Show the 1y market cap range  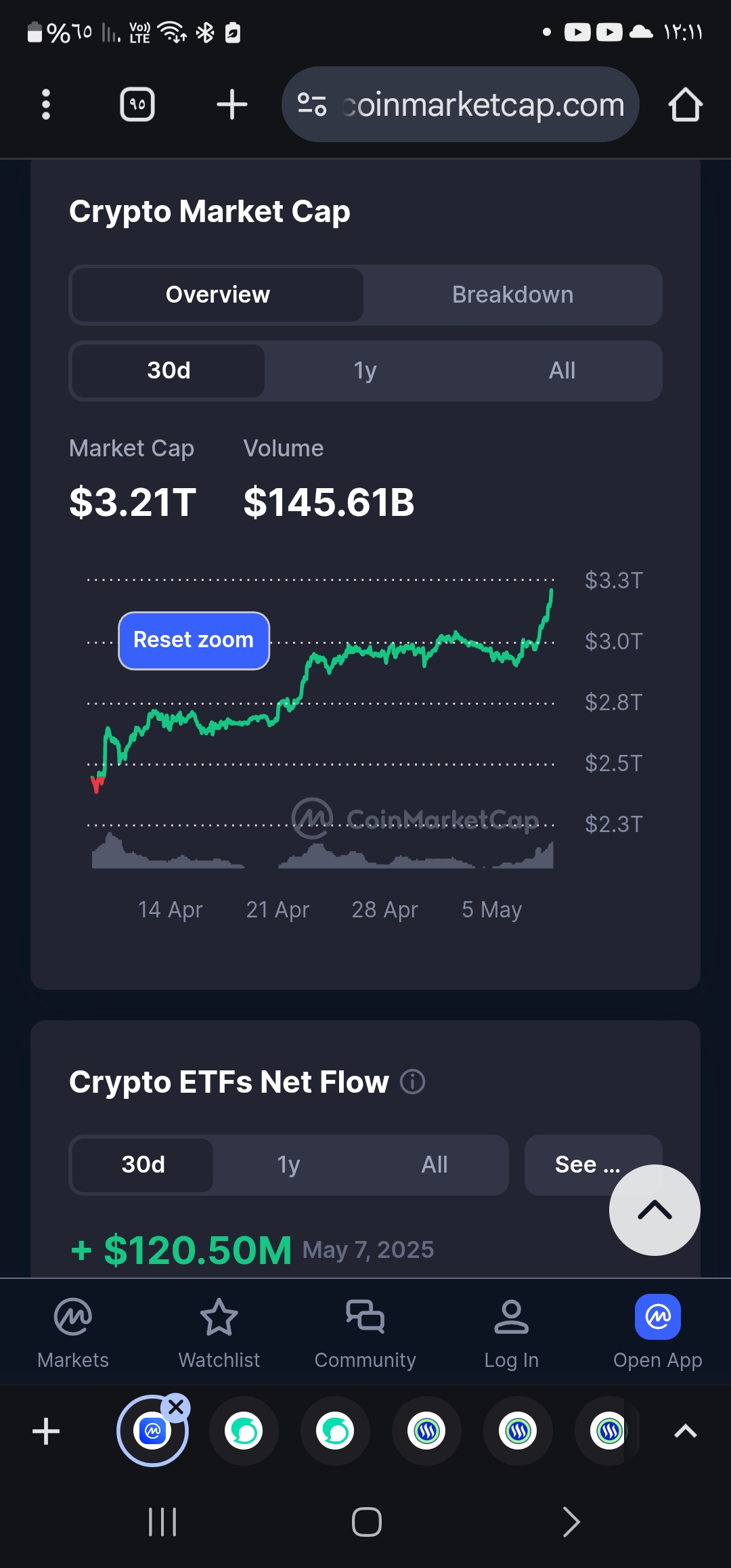pos(365,371)
